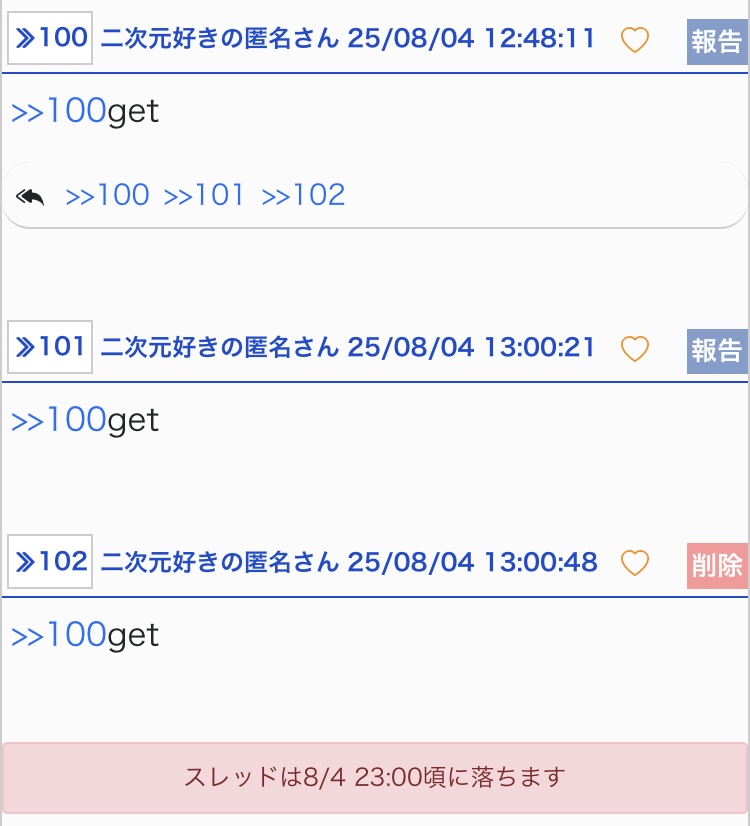This screenshot has width=750, height=826.
Task: Like post 100 with the heart icon
Action: point(635,40)
